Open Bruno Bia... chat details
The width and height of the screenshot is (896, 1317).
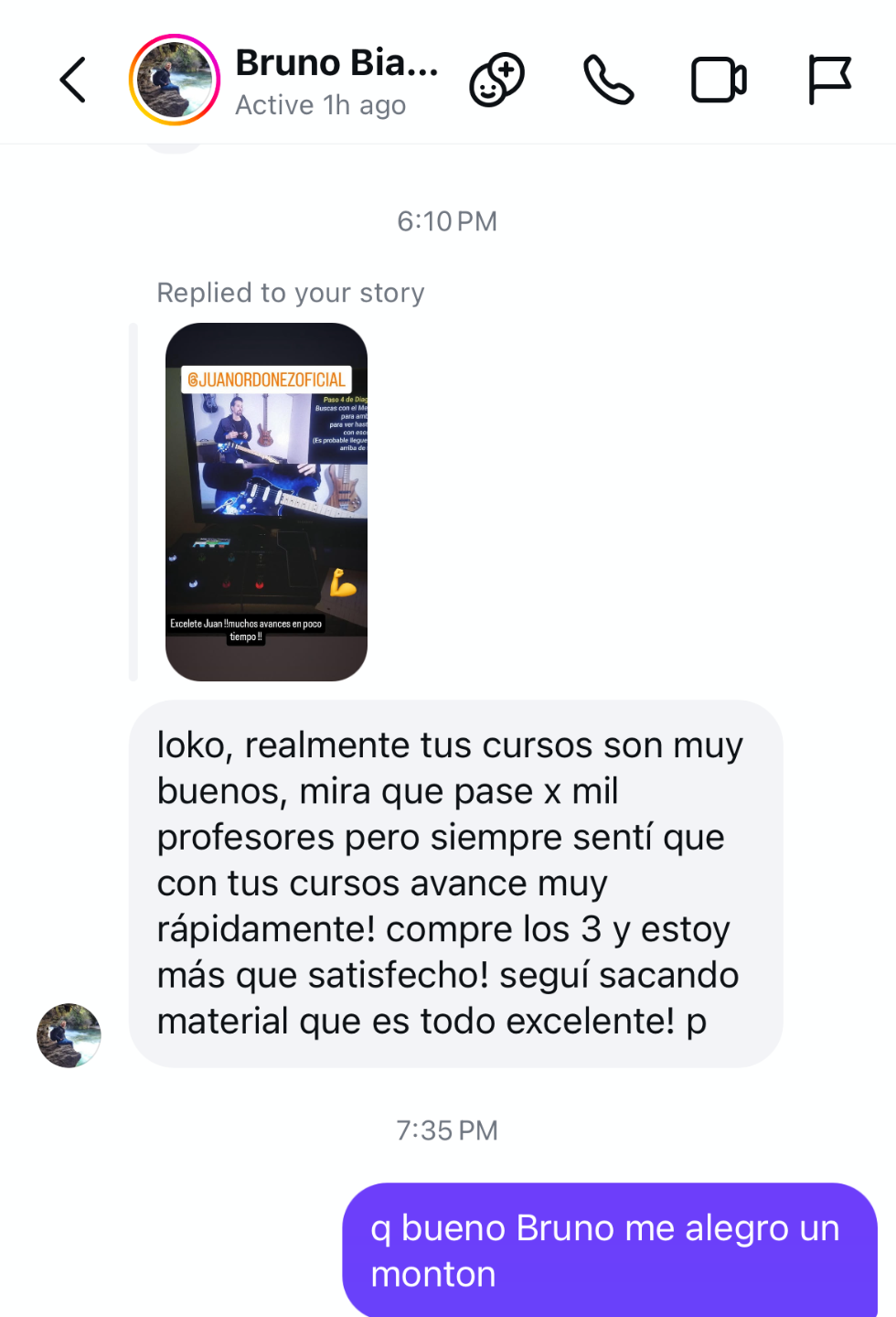336,80
